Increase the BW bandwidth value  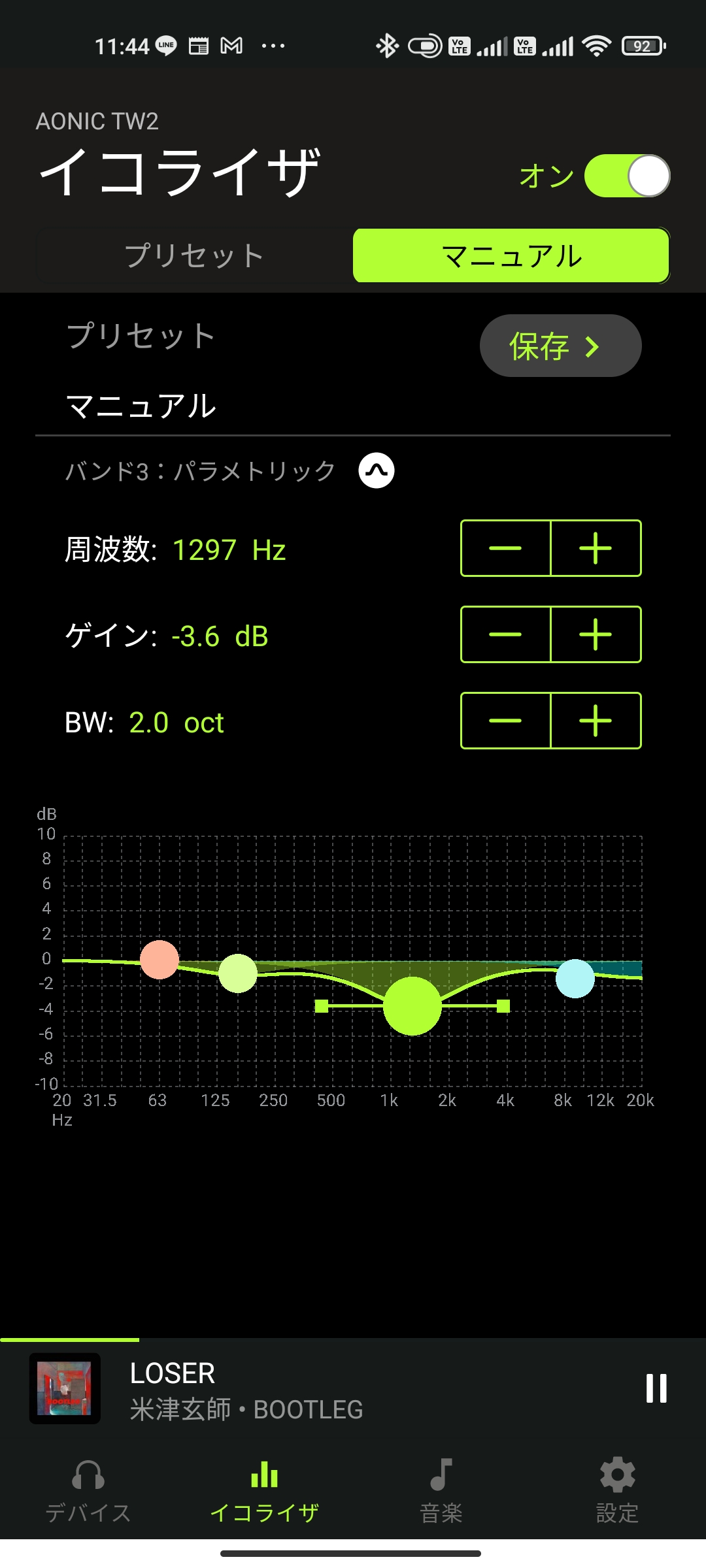click(x=596, y=721)
